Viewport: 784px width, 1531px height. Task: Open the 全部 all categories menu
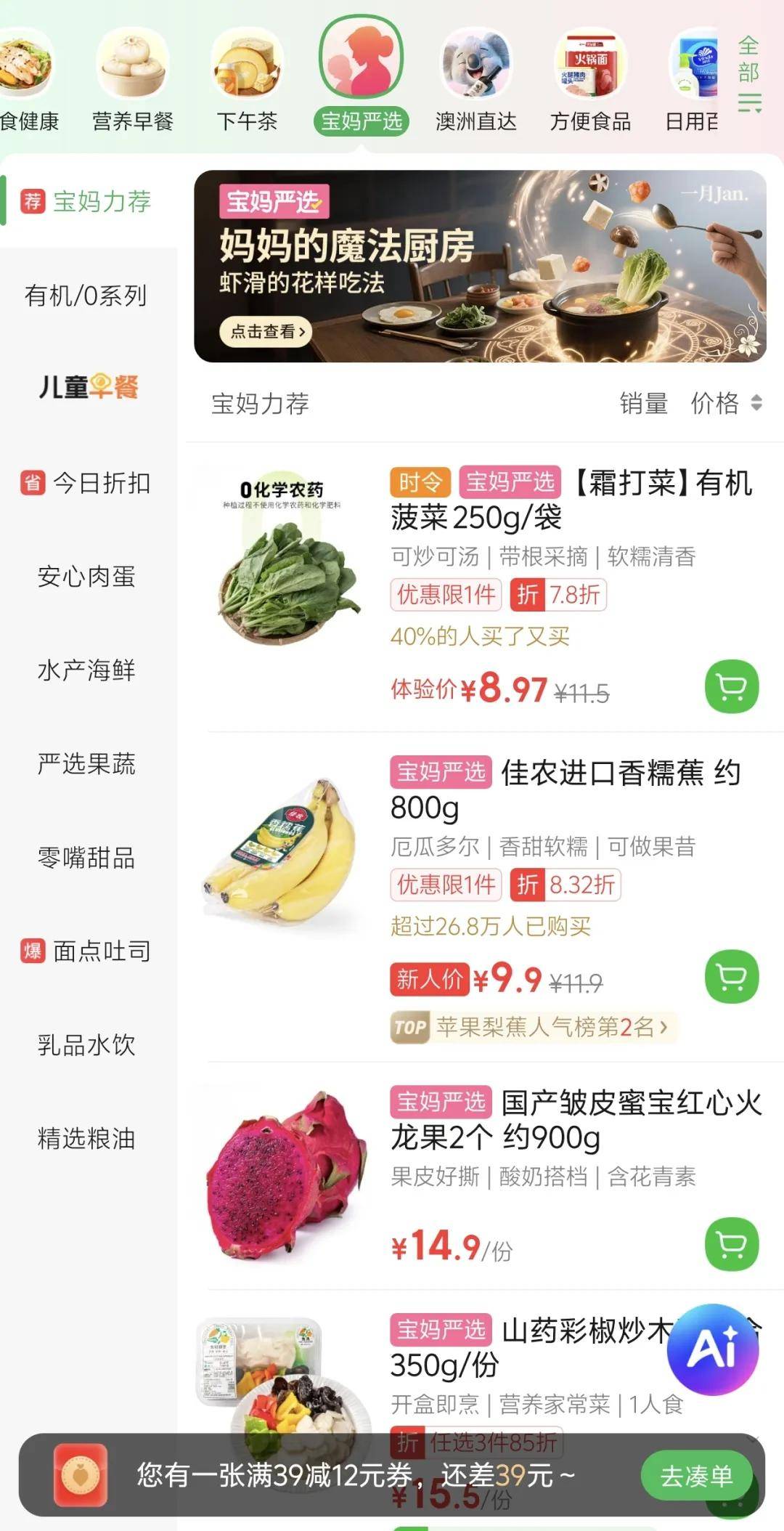(749, 74)
